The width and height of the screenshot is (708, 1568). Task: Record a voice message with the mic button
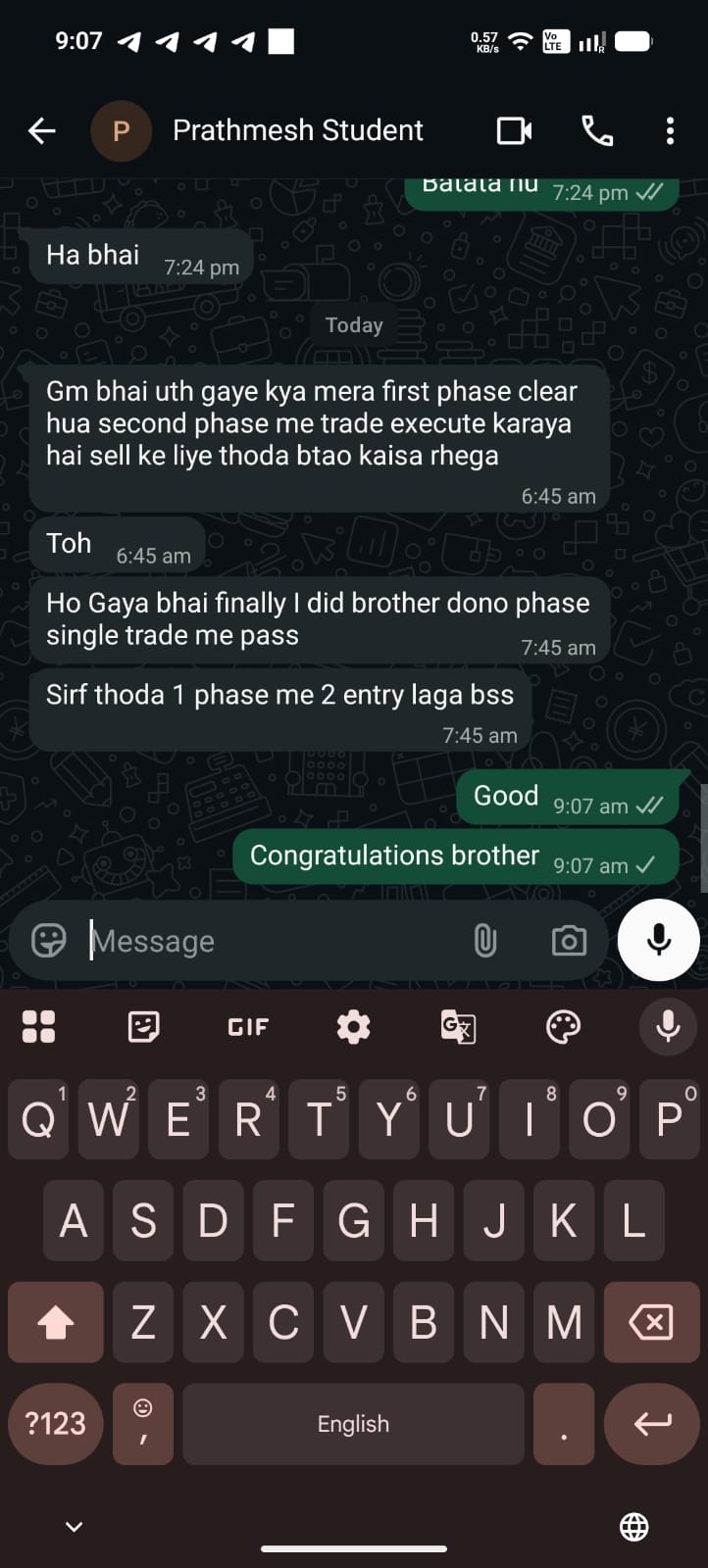658,940
